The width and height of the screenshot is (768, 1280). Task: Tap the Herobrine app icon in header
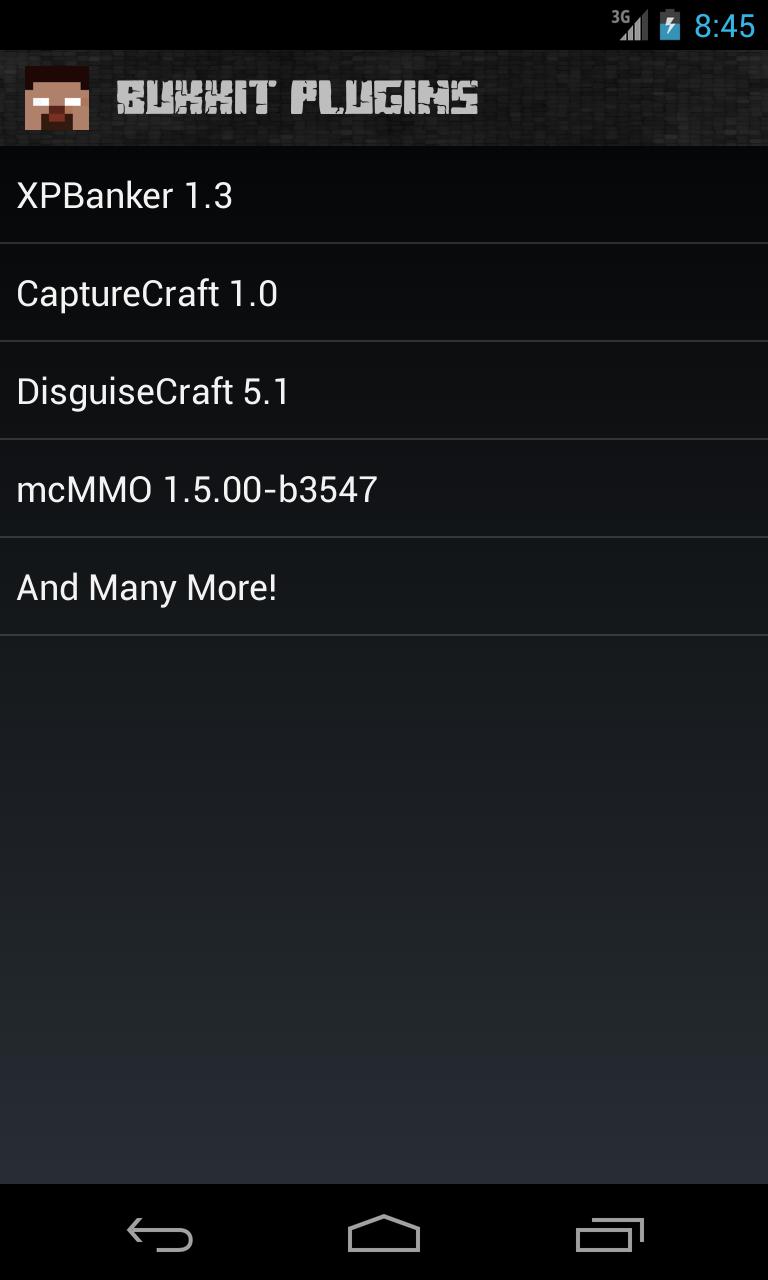[x=57, y=98]
